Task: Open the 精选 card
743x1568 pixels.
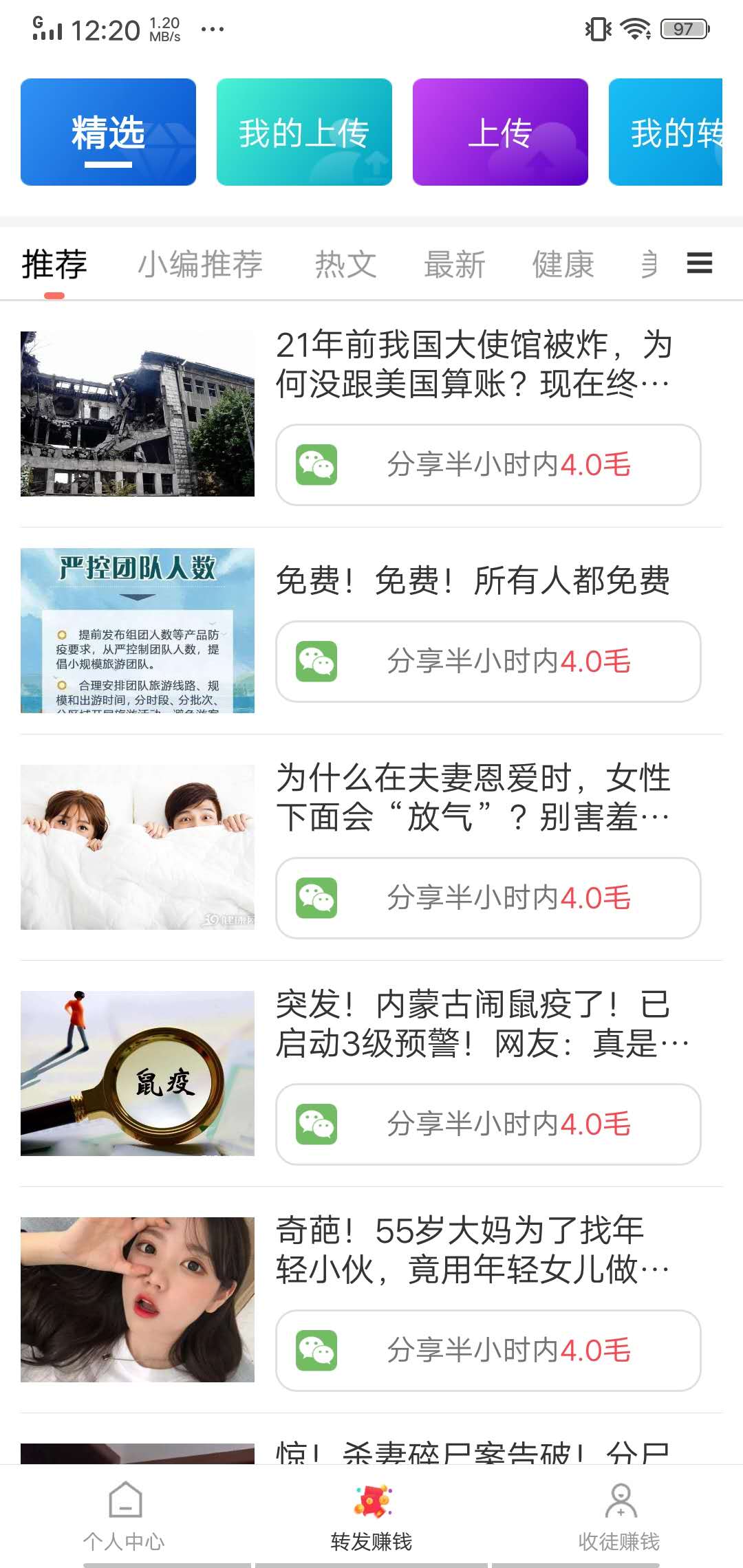Action: pos(107,132)
